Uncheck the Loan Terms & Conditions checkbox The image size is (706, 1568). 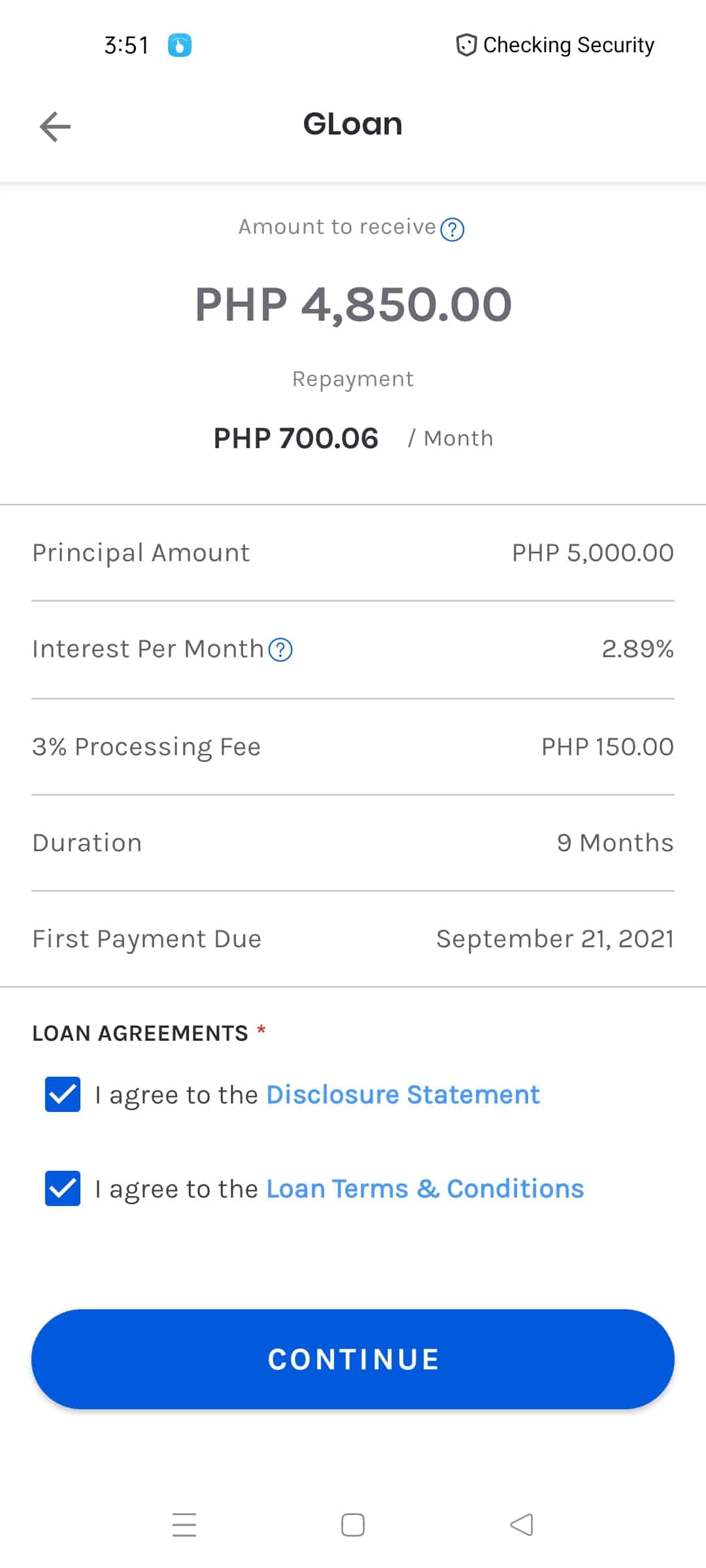[61, 1188]
